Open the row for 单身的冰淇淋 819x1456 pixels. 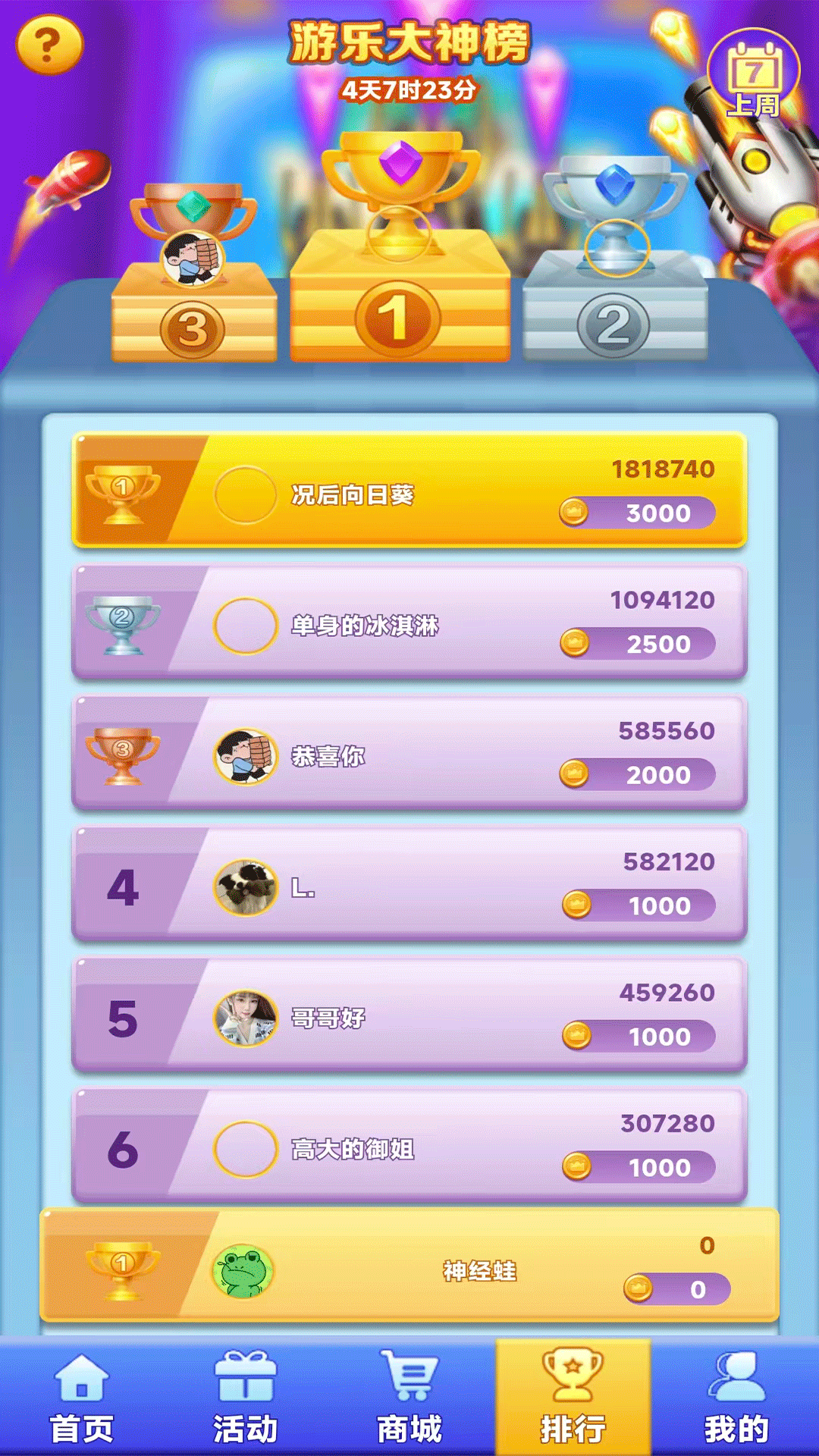point(409,622)
